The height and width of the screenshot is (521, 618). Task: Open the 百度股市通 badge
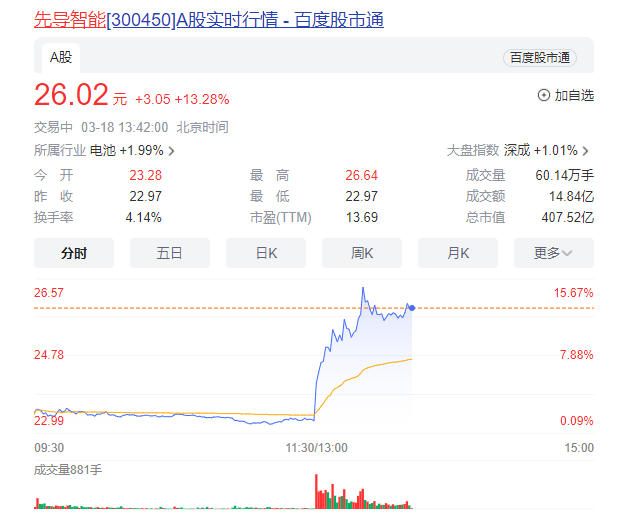(539, 58)
